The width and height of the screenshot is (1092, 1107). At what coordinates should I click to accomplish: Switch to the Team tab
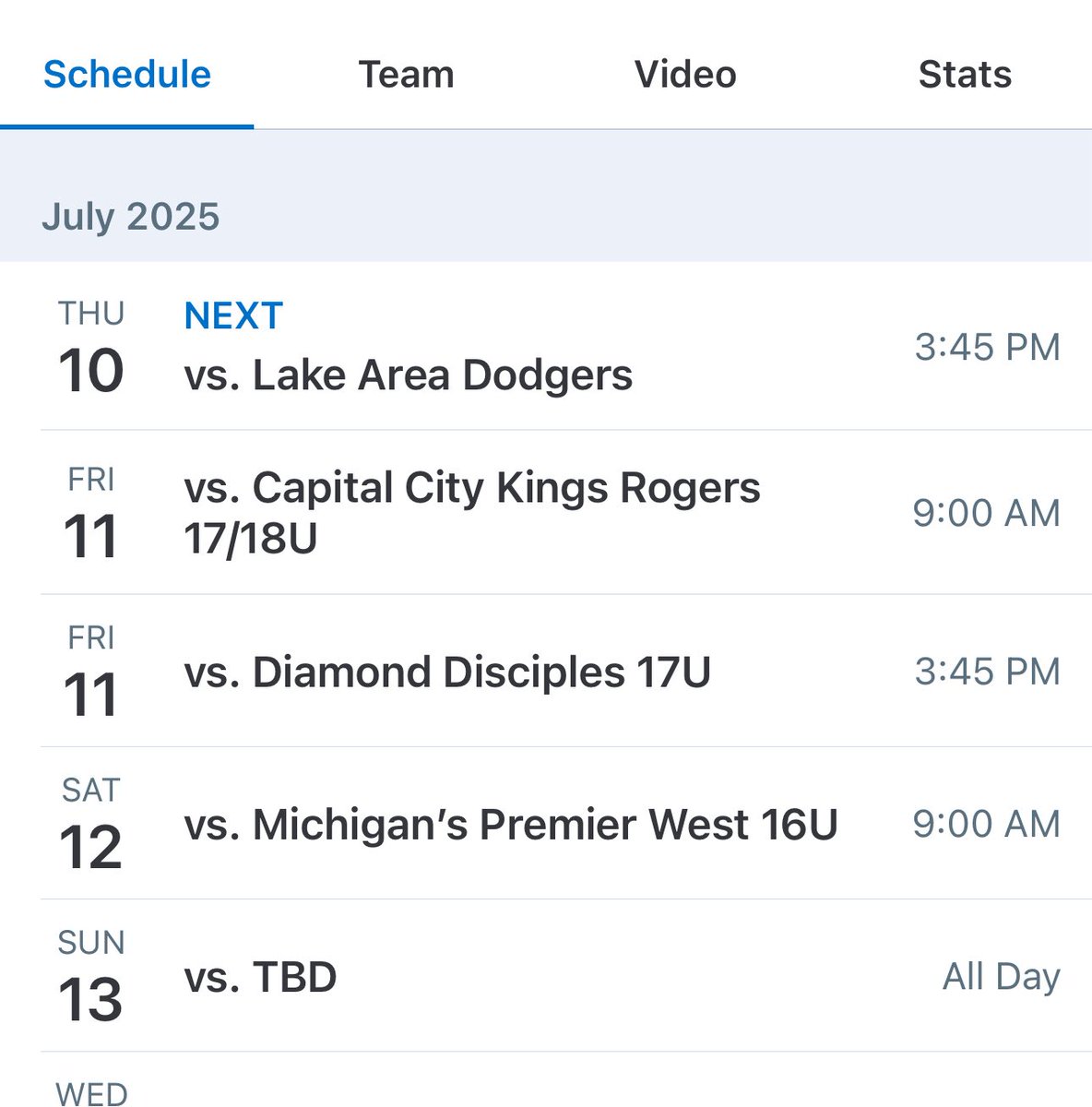[406, 75]
